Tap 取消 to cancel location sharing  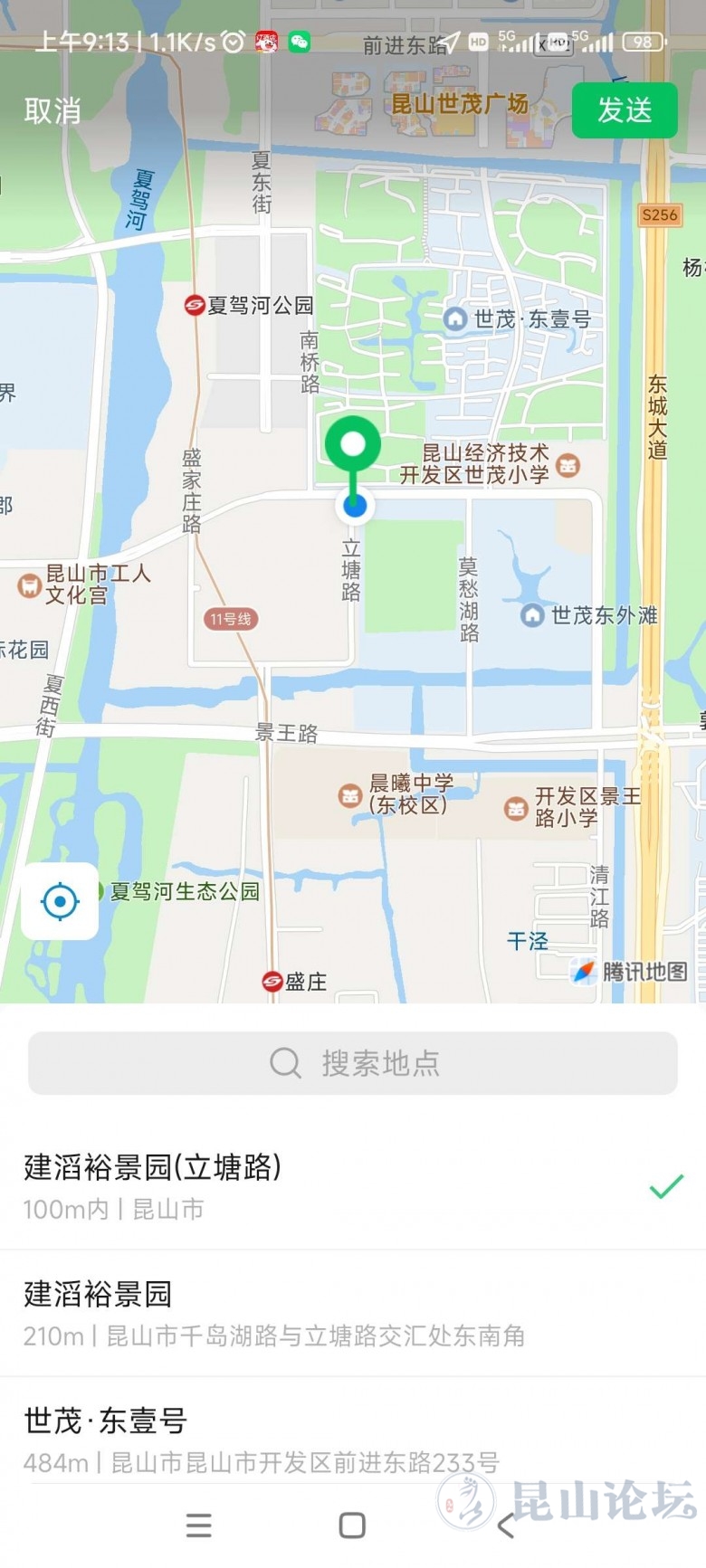point(52,110)
